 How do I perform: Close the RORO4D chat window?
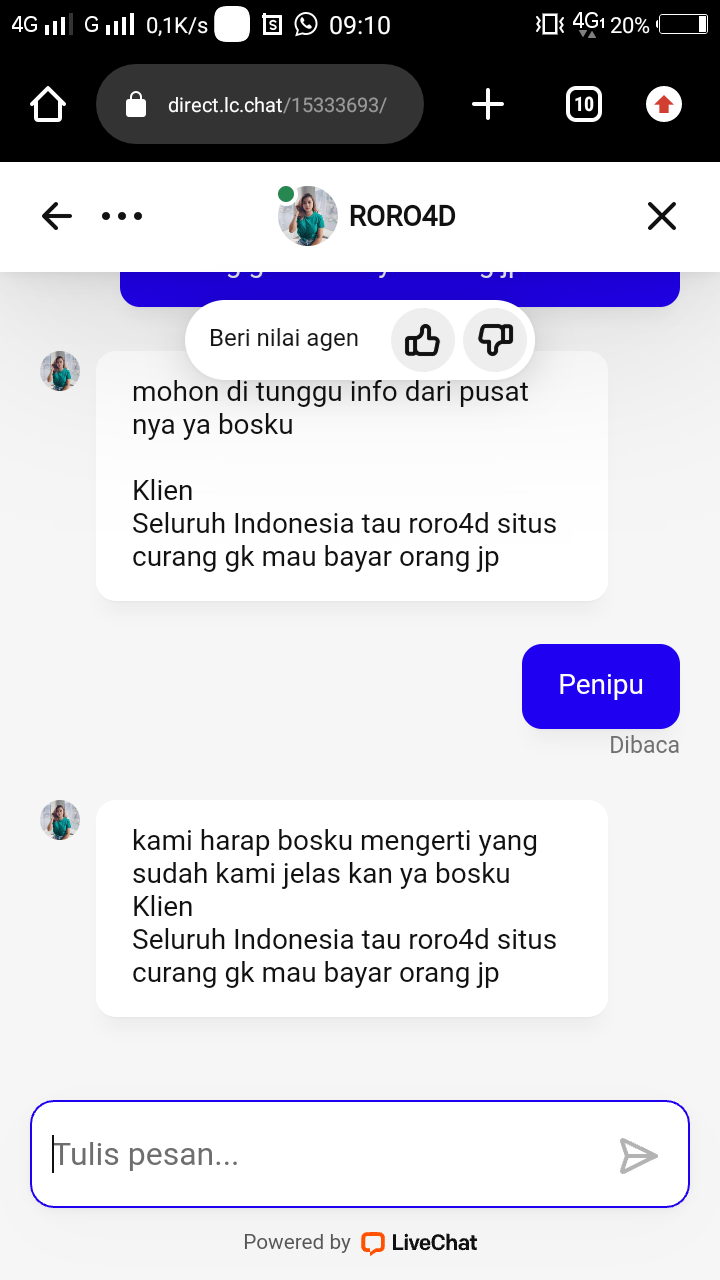coord(662,216)
